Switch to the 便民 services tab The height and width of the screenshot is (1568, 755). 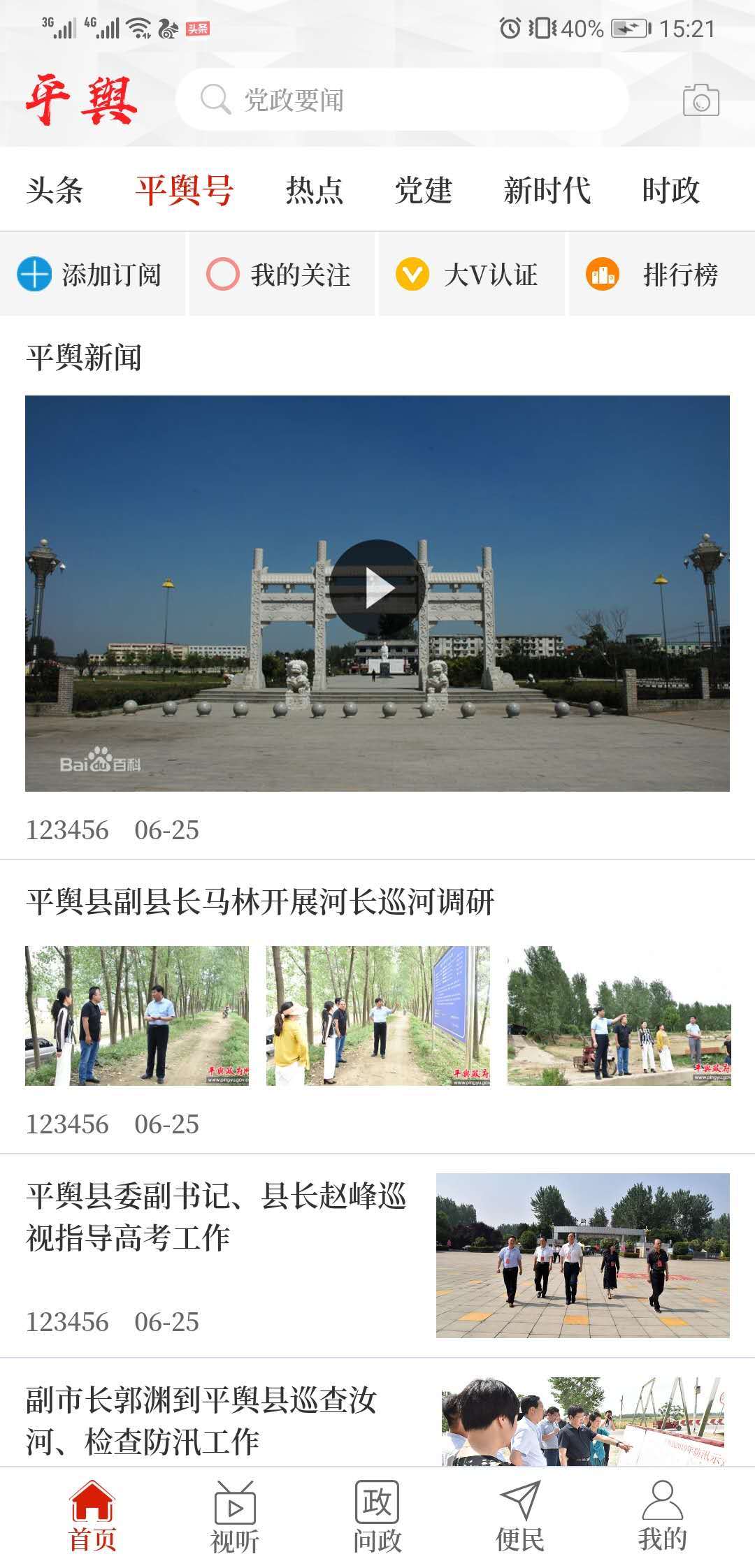(520, 1516)
